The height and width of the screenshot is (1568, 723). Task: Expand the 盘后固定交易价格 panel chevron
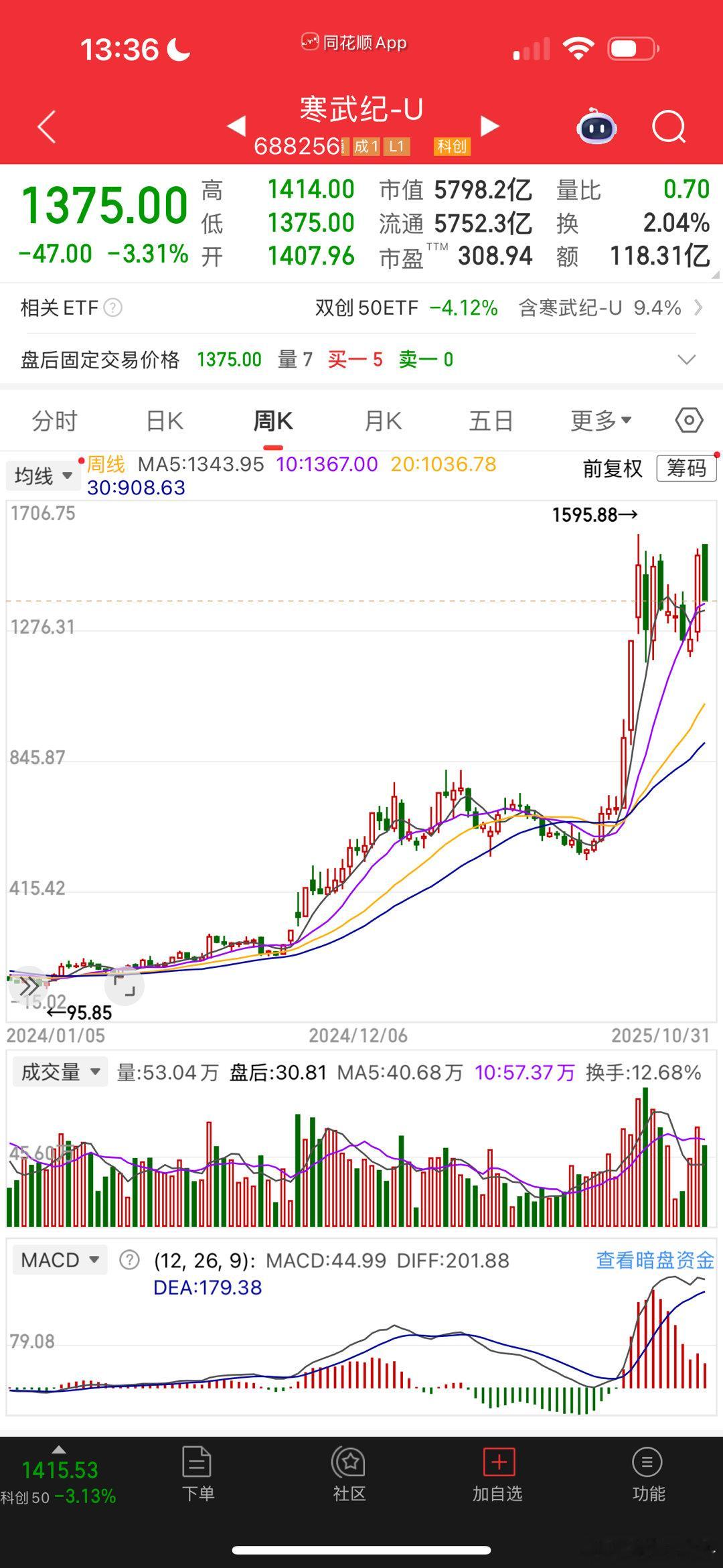687,360
